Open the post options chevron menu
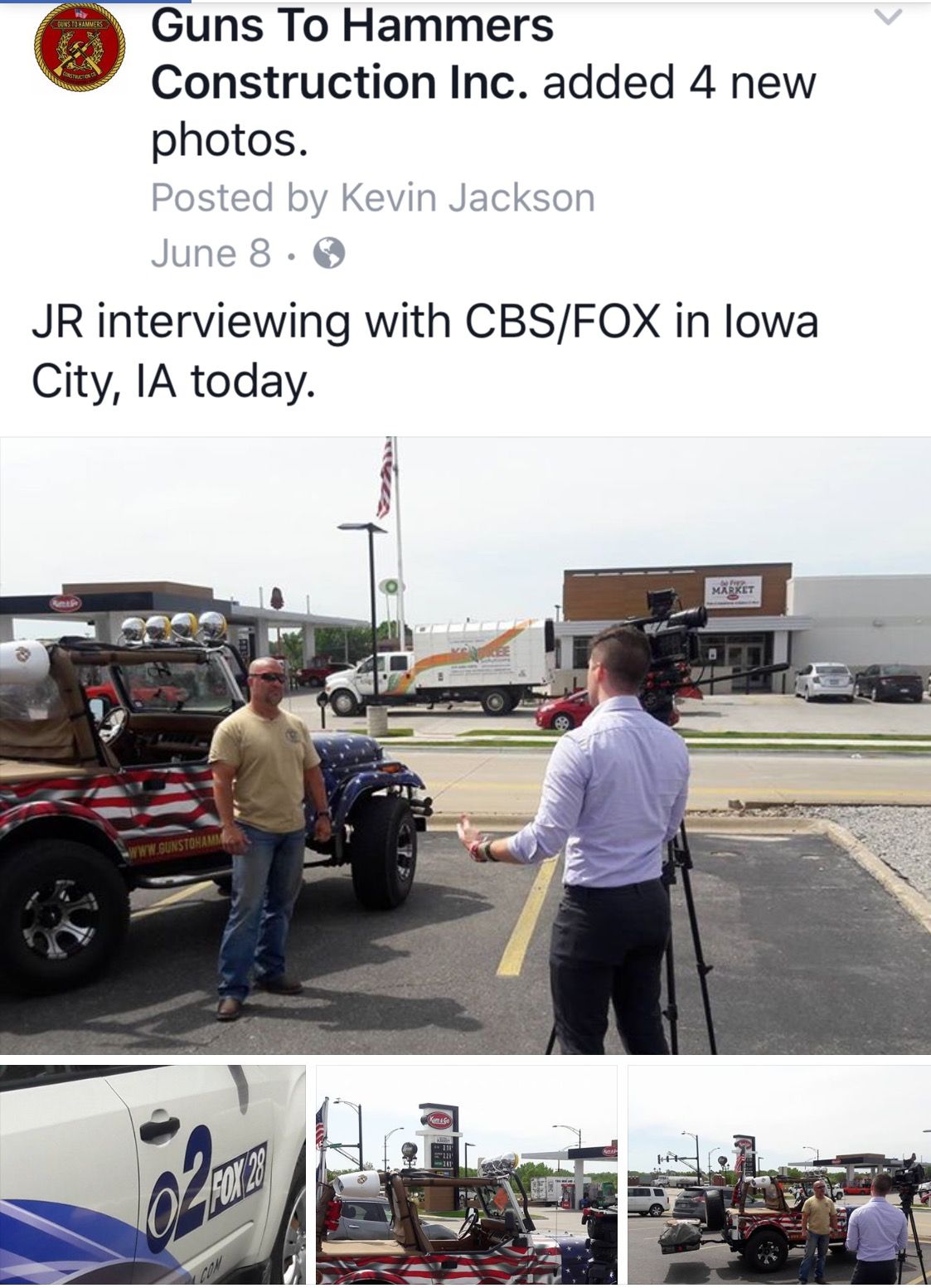Viewport: 931px width, 1288px height. [888, 17]
